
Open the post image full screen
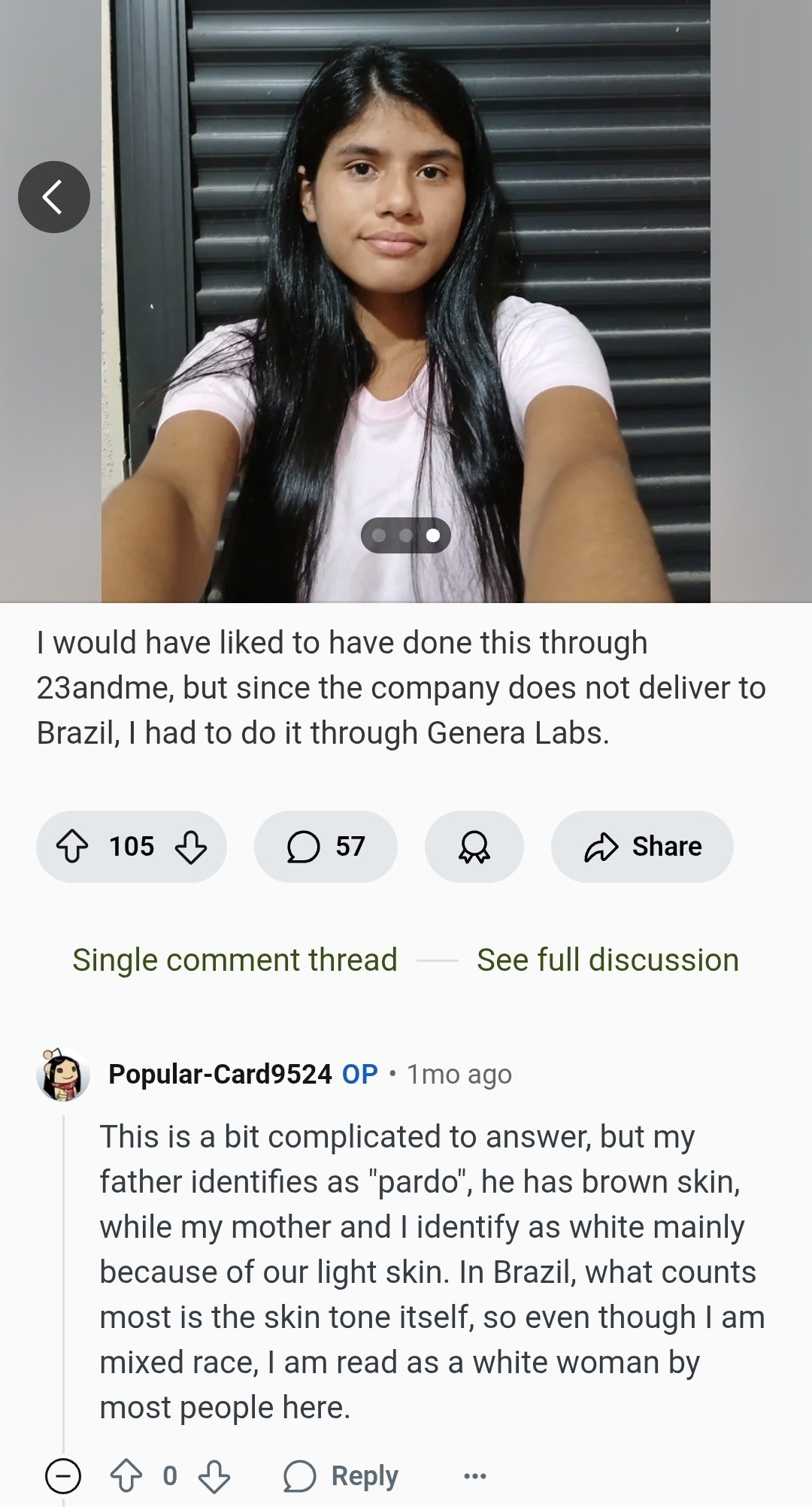click(x=406, y=301)
